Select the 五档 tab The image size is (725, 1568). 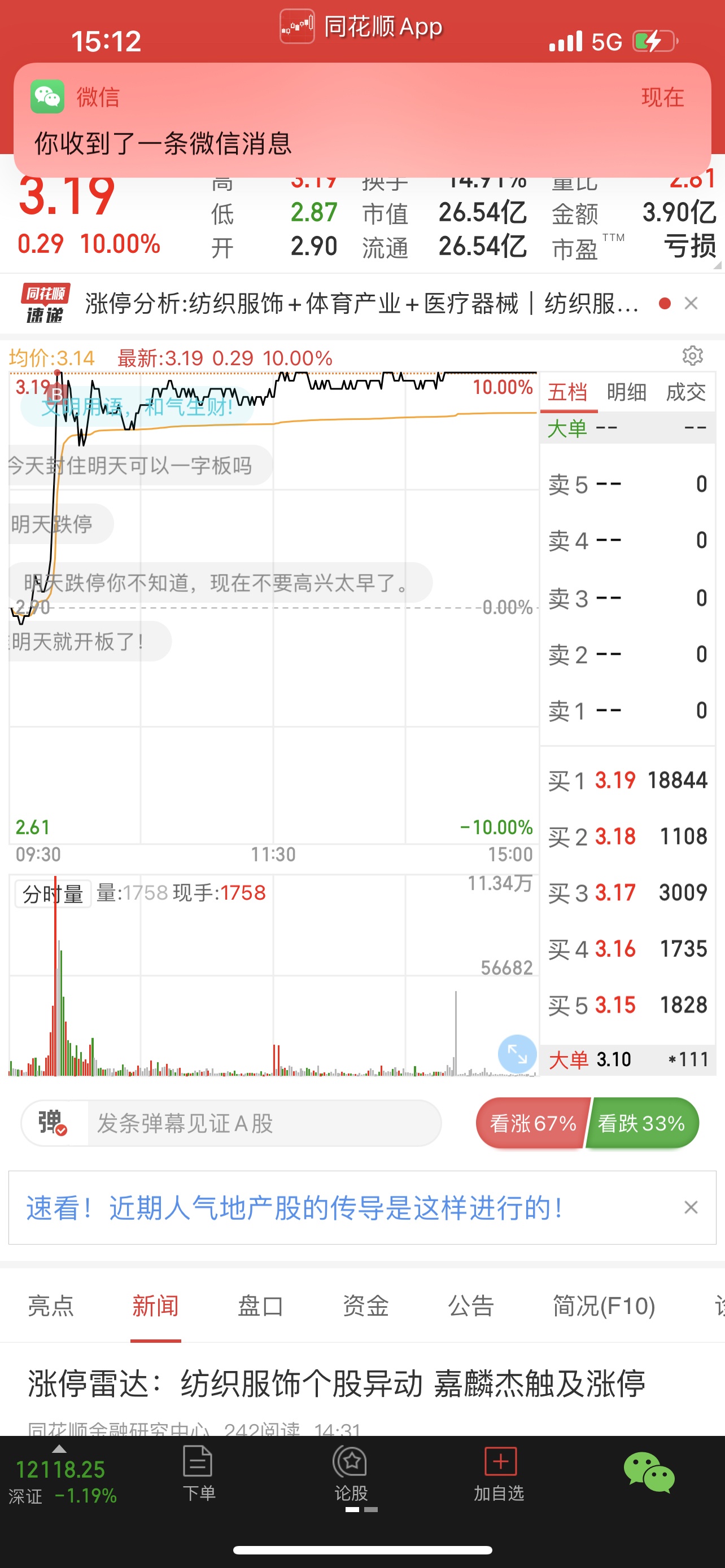(x=567, y=392)
